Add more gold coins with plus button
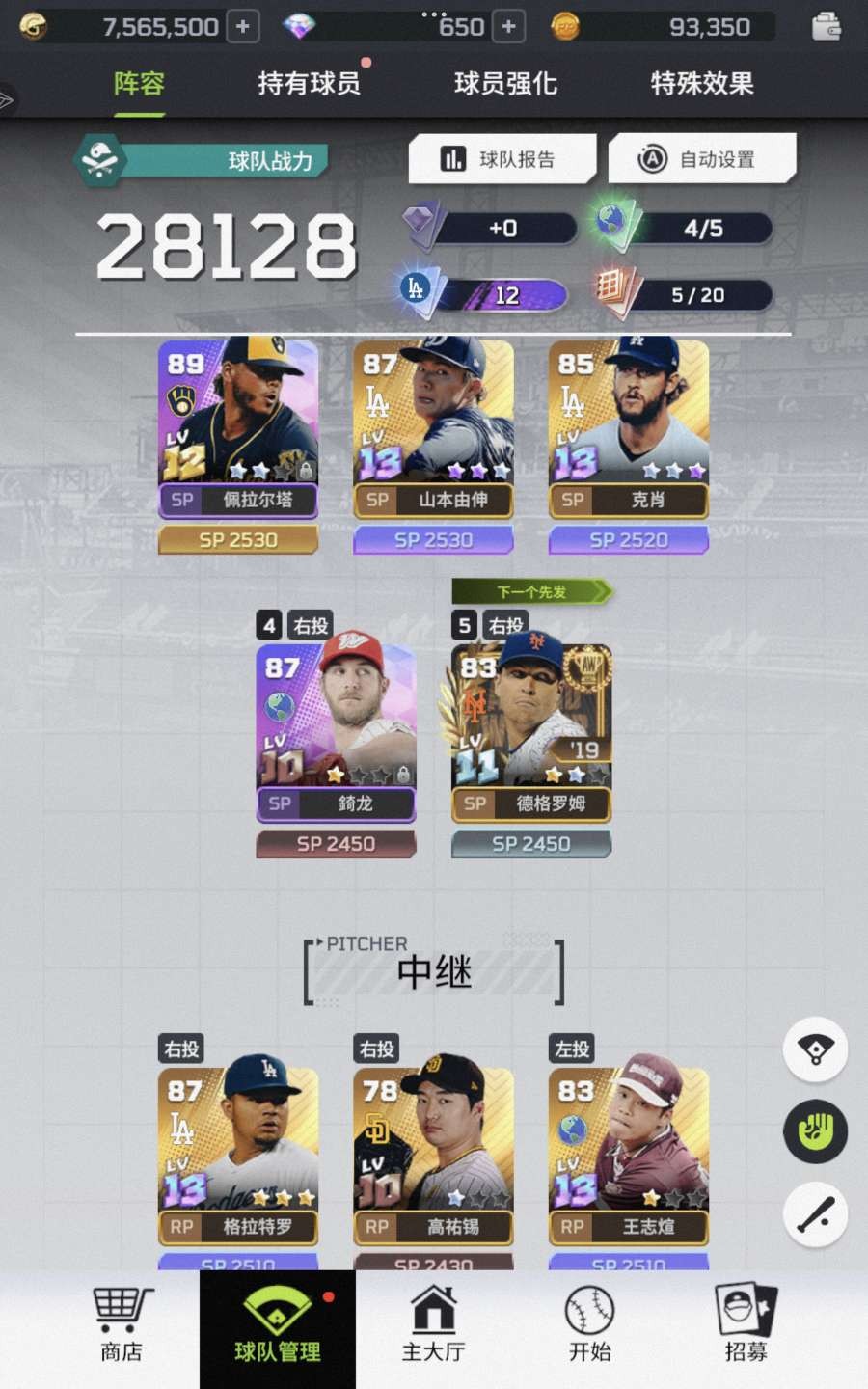 coord(243,27)
